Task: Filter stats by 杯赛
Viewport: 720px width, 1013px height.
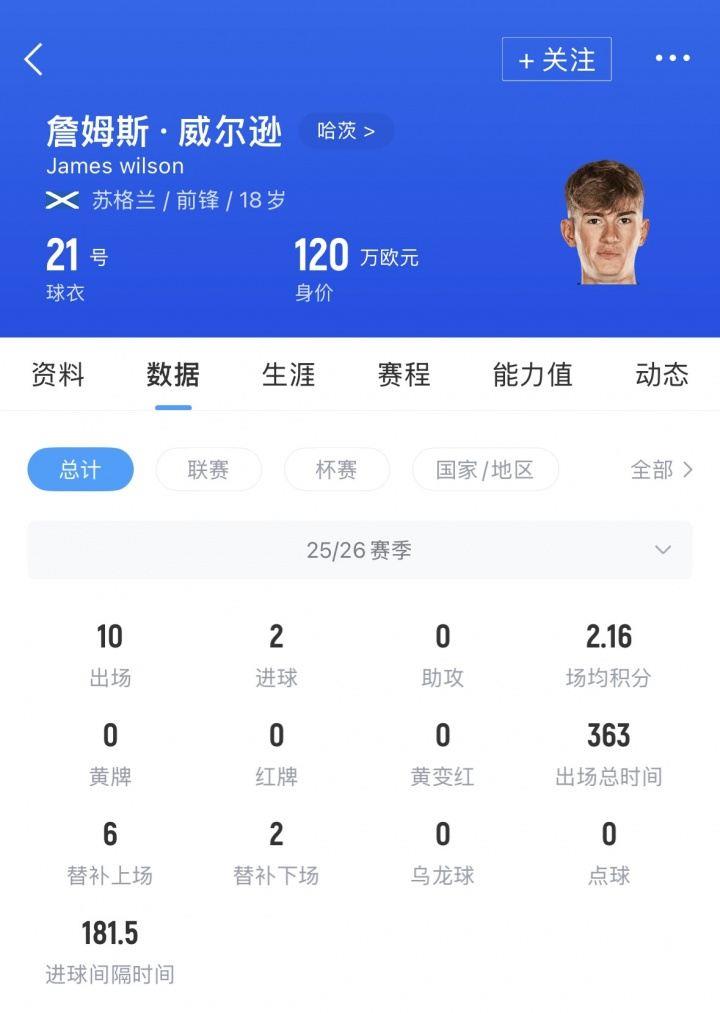Action: tap(336, 470)
